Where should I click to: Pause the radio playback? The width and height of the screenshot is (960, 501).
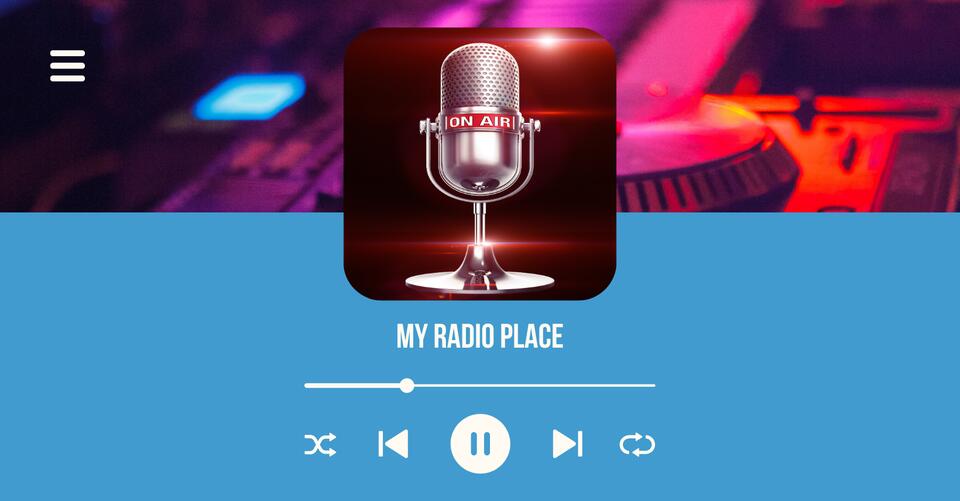[x=480, y=443]
